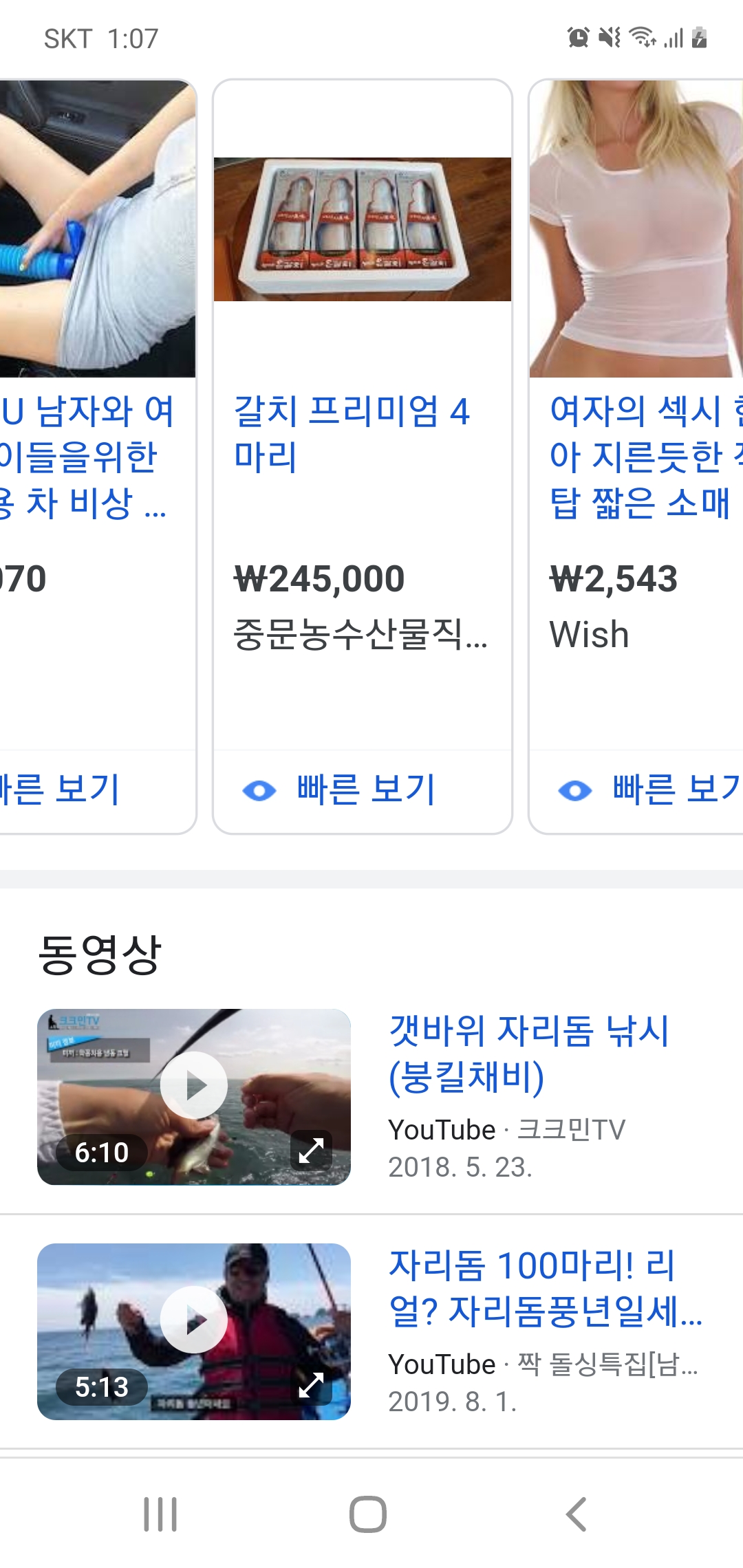Expand the 6:10 video preview to fullscreen
Image resolution: width=743 pixels, height=1568 pixels.
pyautogui.click(x=311, y=1150)
